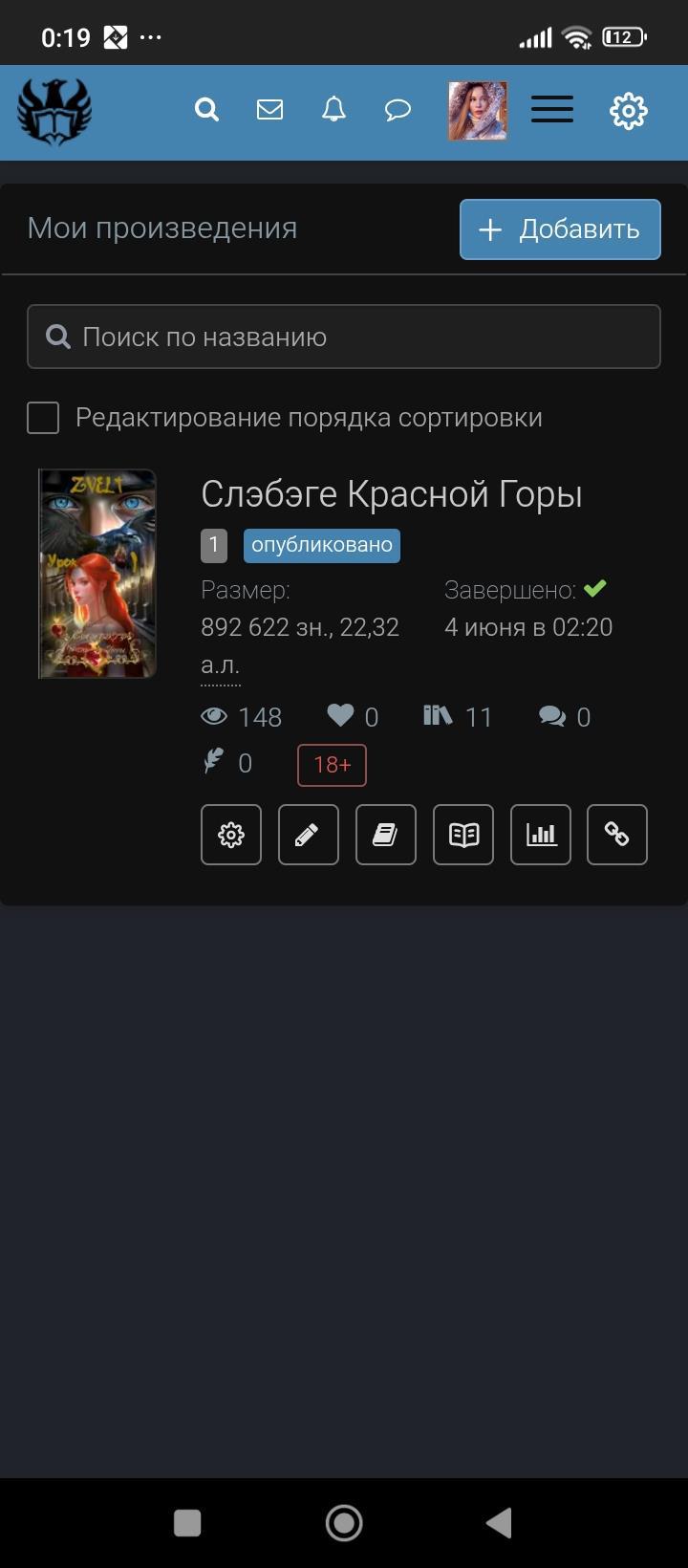Open the header settings gear
The height and width of the screenshot is (1568, 688).
(x=629, y=111)
